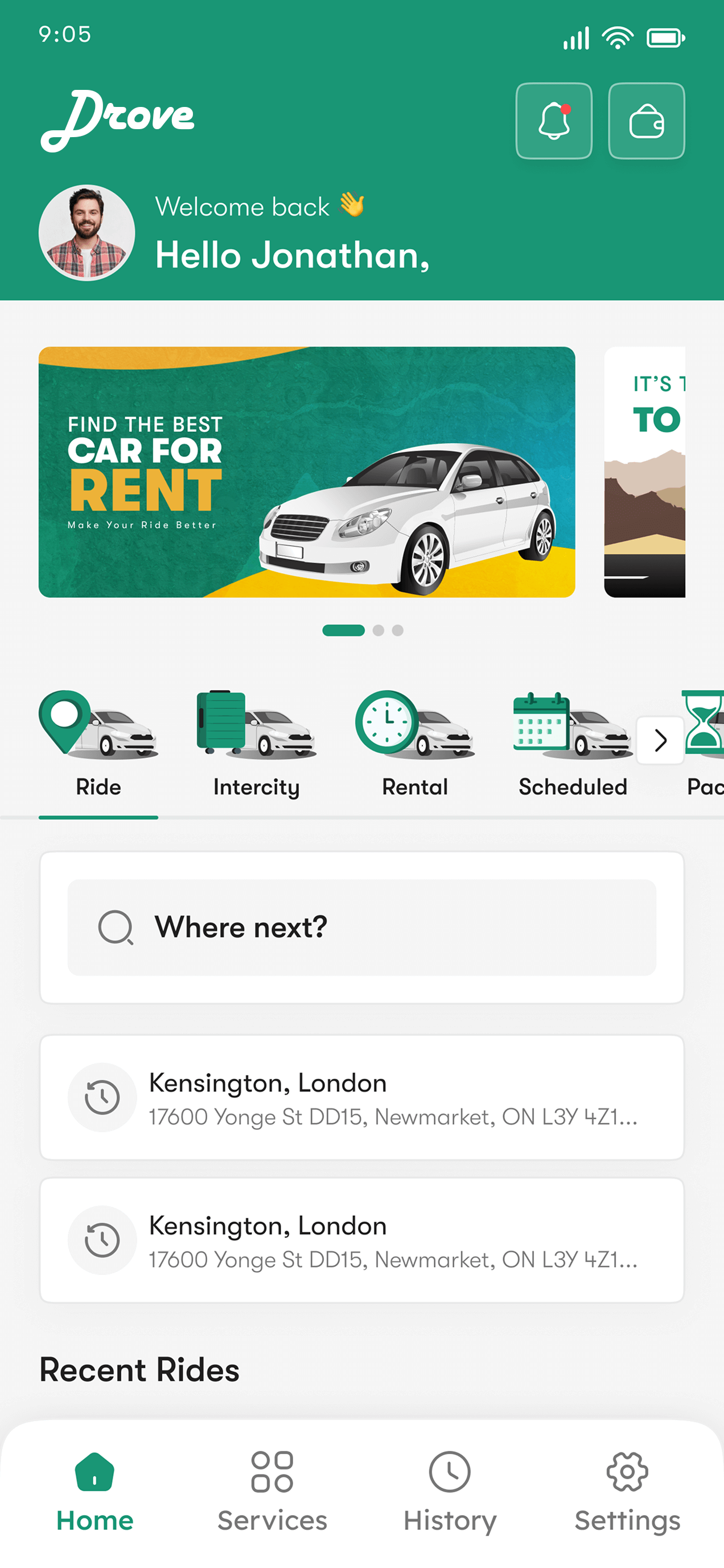Open the History tab
Screen dimensions: 724x1568
click(450, 1491)
